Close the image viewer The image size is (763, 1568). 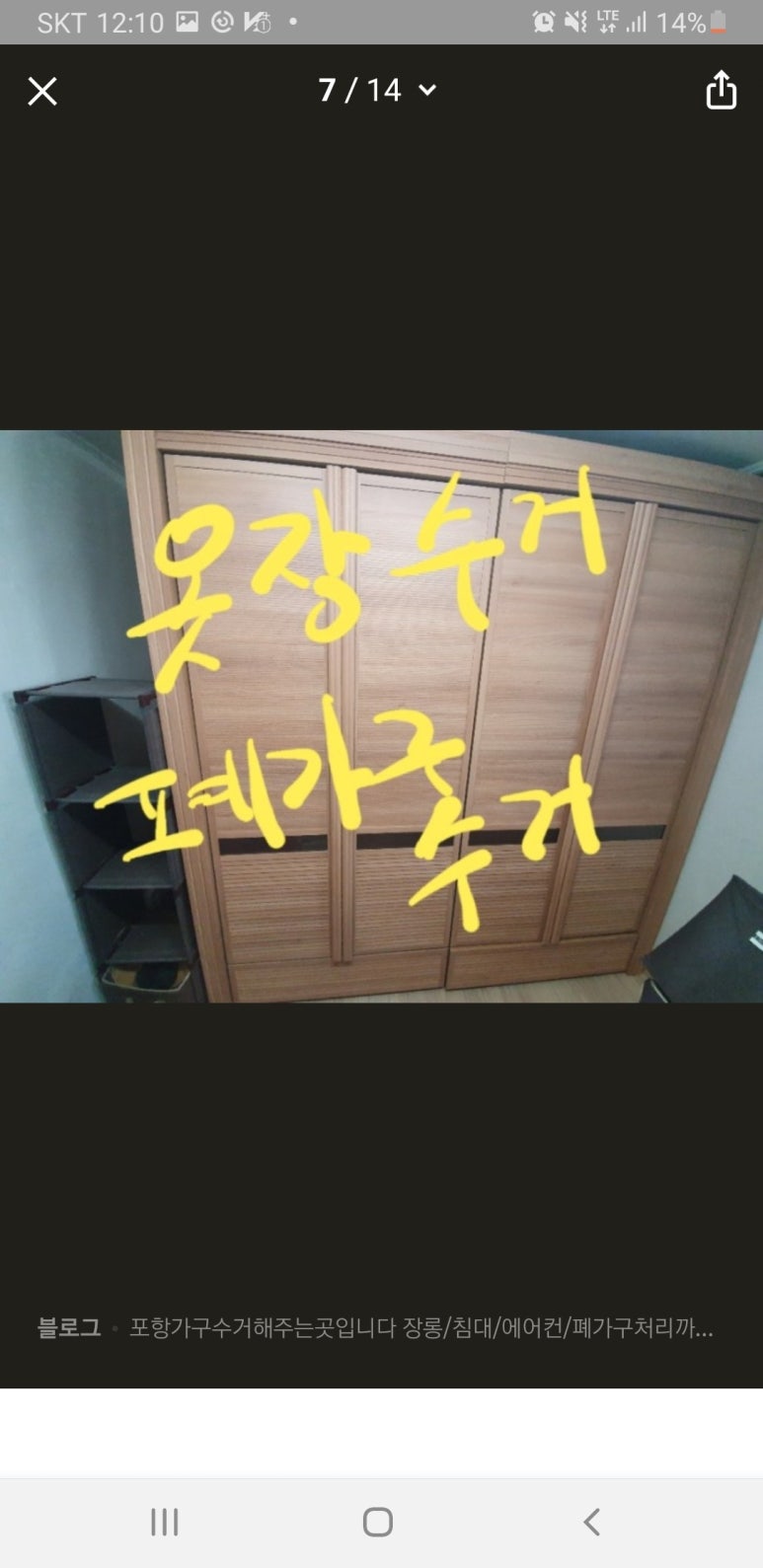click(x=42, y=92)
